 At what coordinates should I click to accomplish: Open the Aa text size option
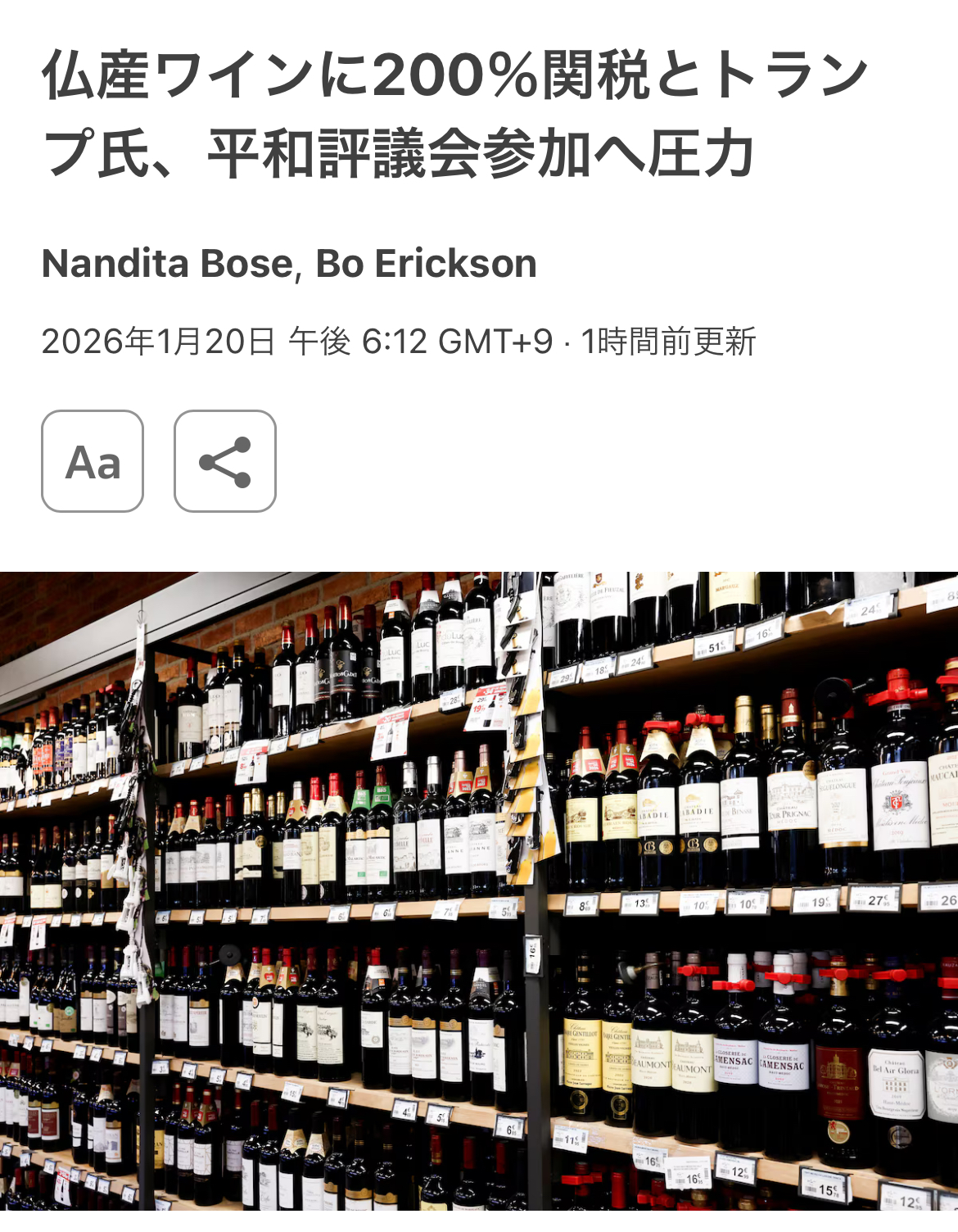coord(93,461)
